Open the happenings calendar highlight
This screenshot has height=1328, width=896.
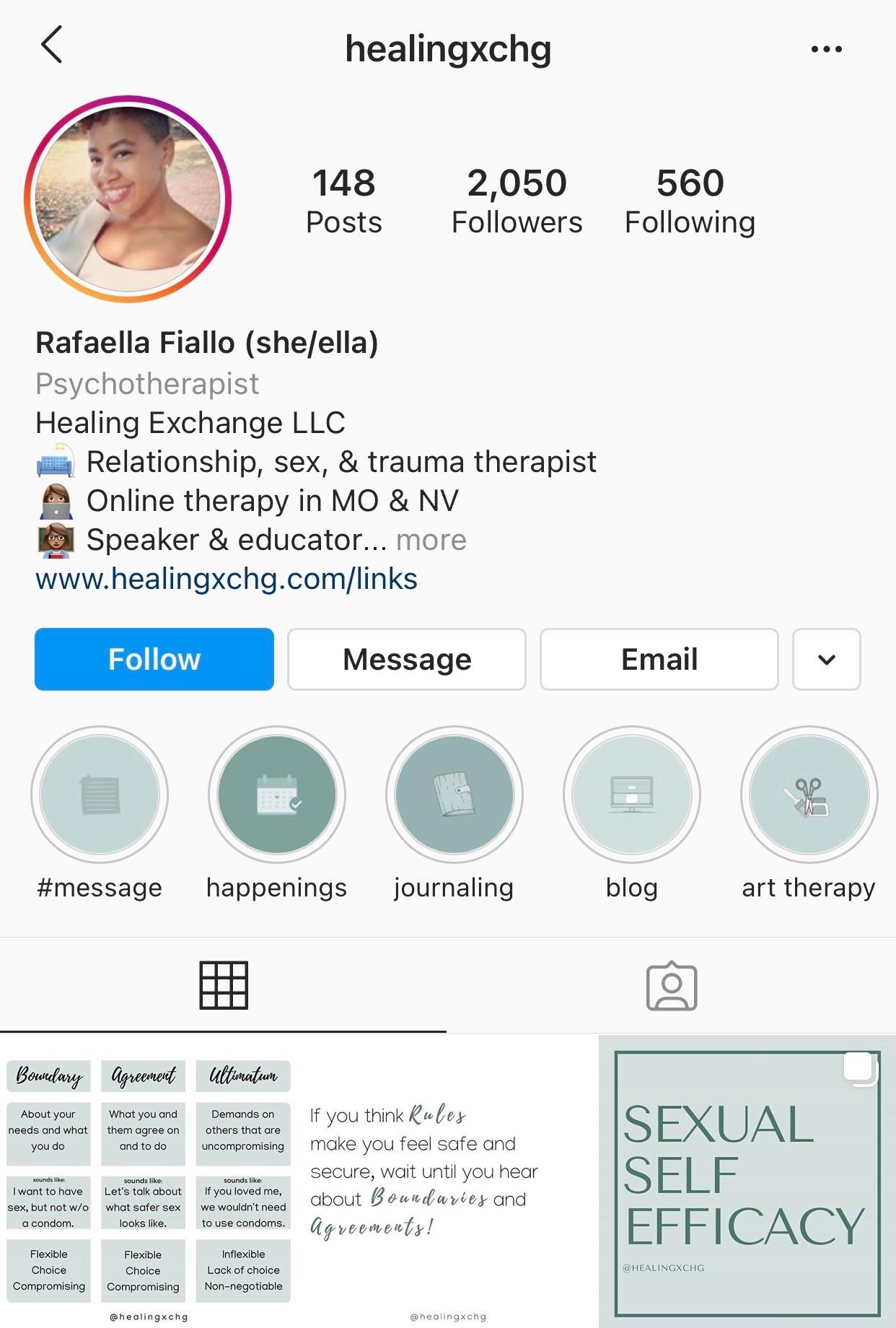[x=276, y=794]
